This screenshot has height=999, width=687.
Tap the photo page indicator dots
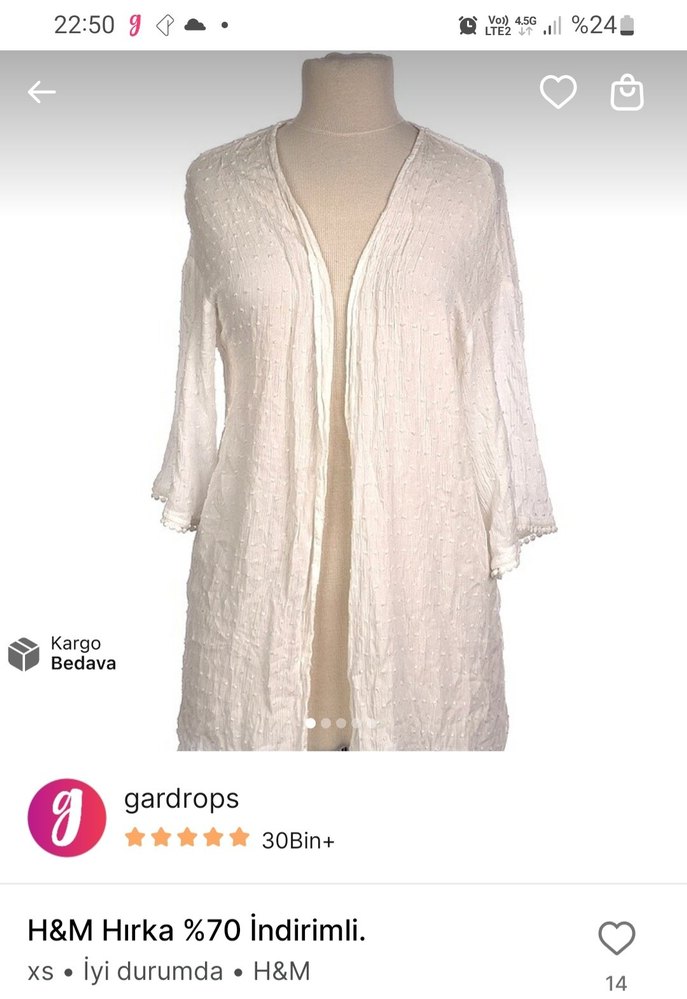coord(340,722)
